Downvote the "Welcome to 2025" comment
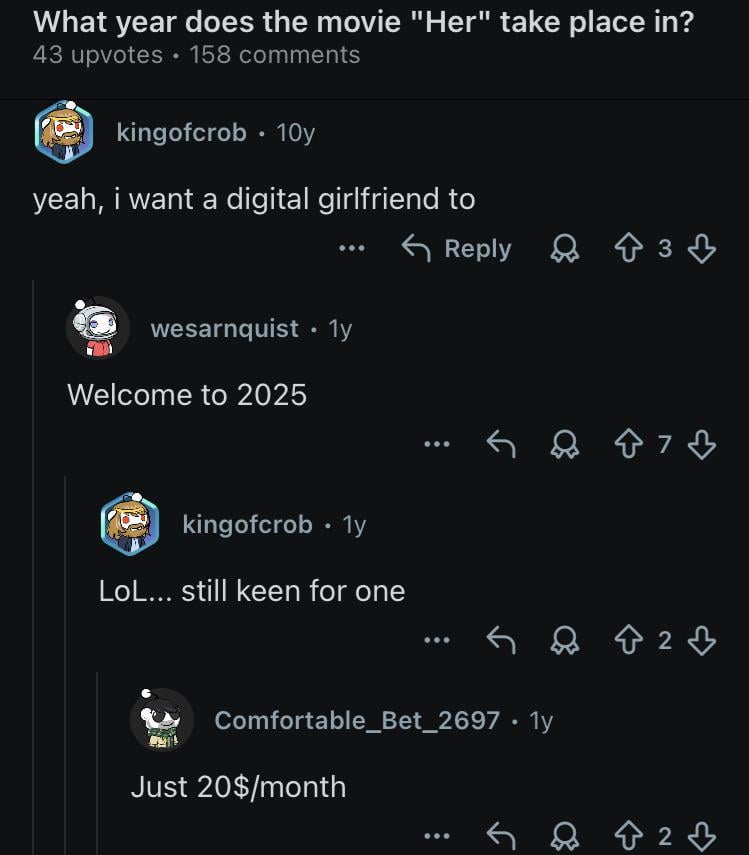This screenshot has height=855, width=749. [x=703, y=444]
